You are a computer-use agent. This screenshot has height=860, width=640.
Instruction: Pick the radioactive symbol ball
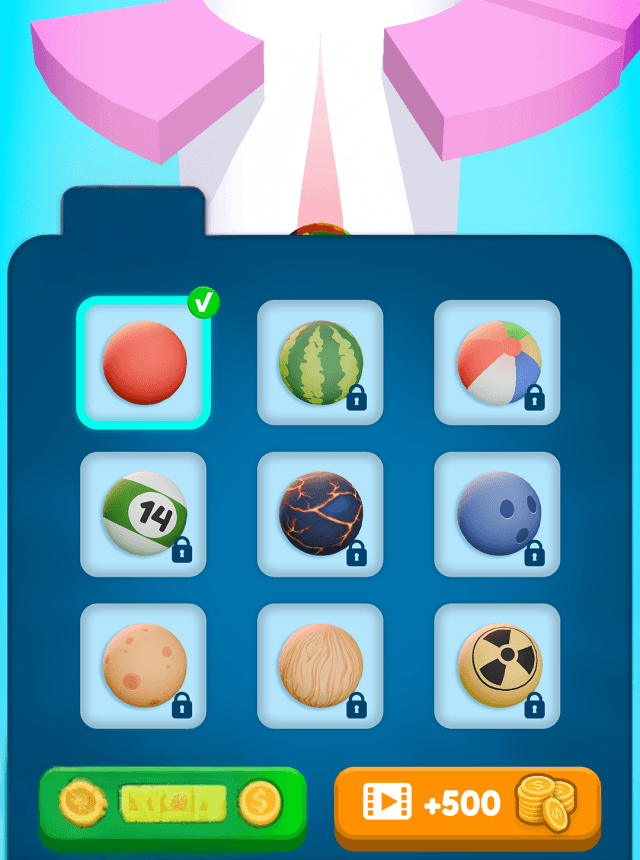coord(497,666)
